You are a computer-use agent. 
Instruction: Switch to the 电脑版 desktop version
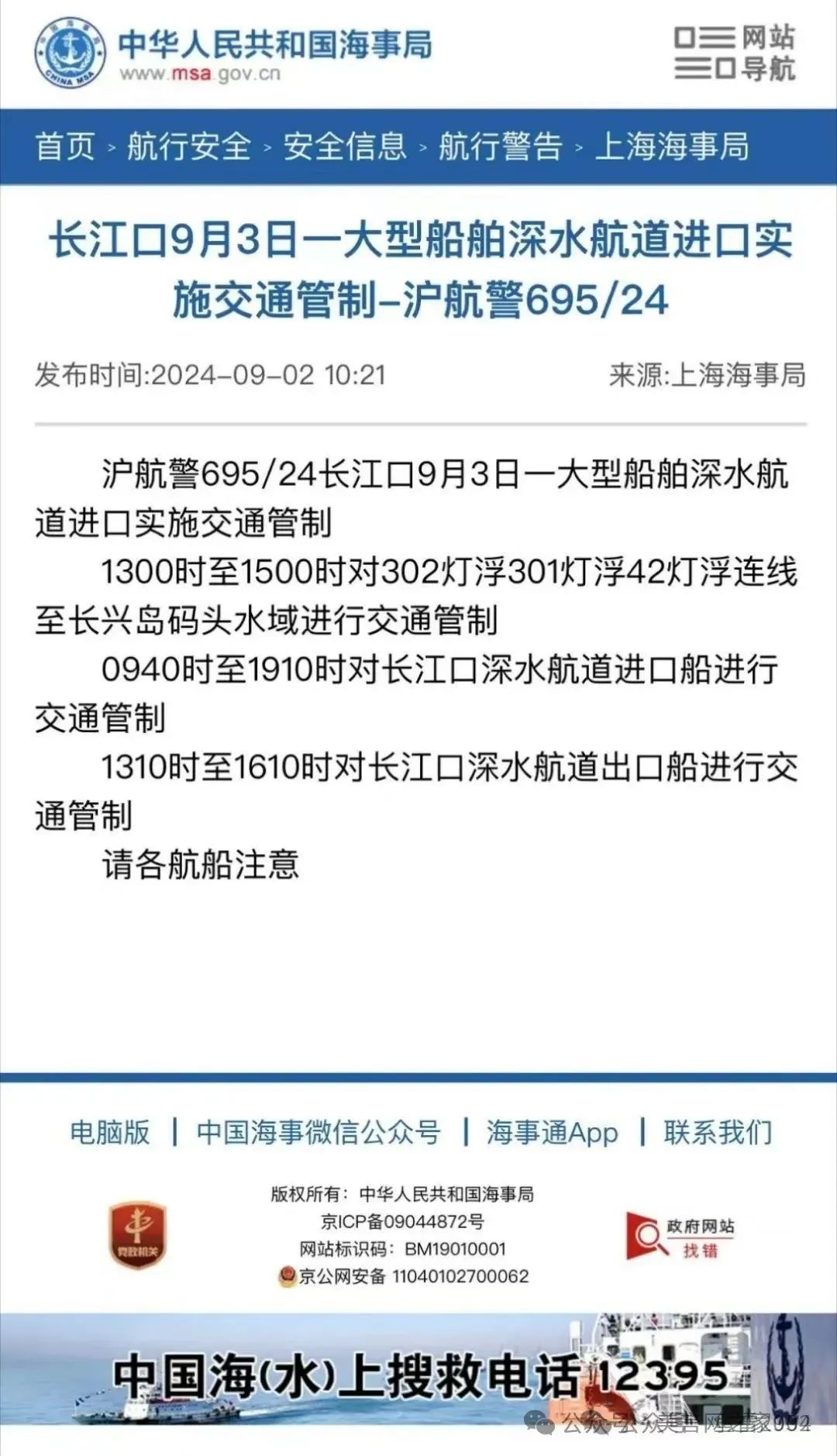[x=110, y=1132]
